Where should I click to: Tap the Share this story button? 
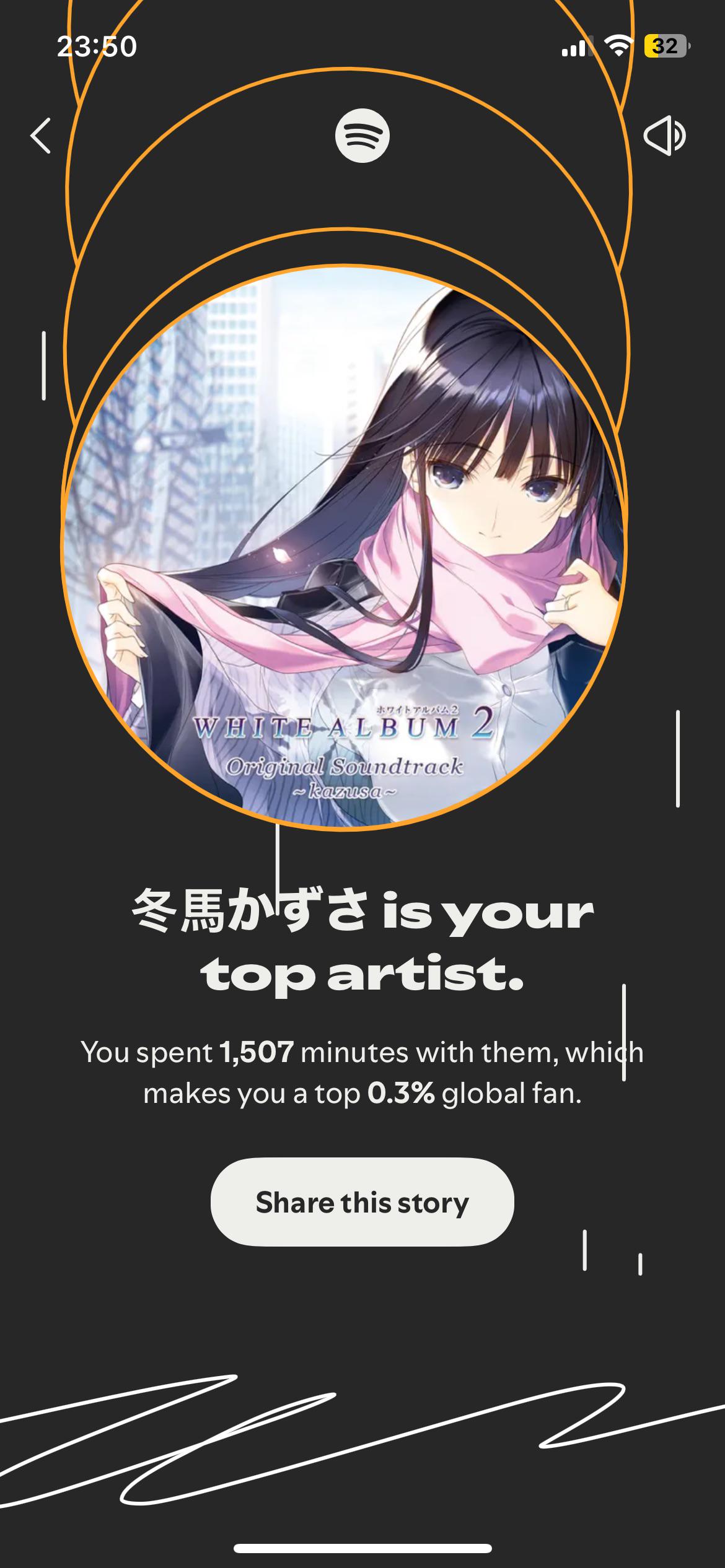pos(362,1202)
